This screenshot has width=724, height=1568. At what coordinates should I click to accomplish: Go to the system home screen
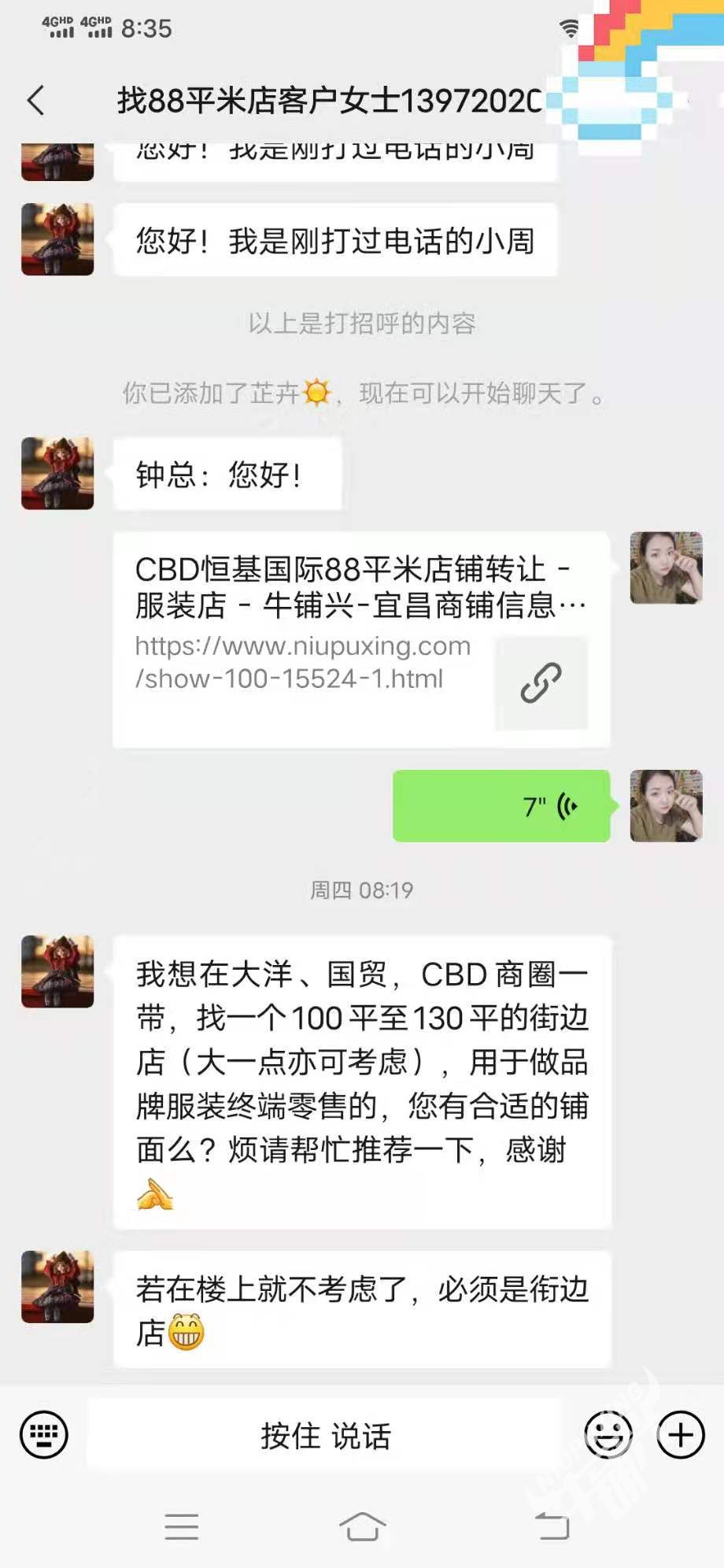point(362,1526)
